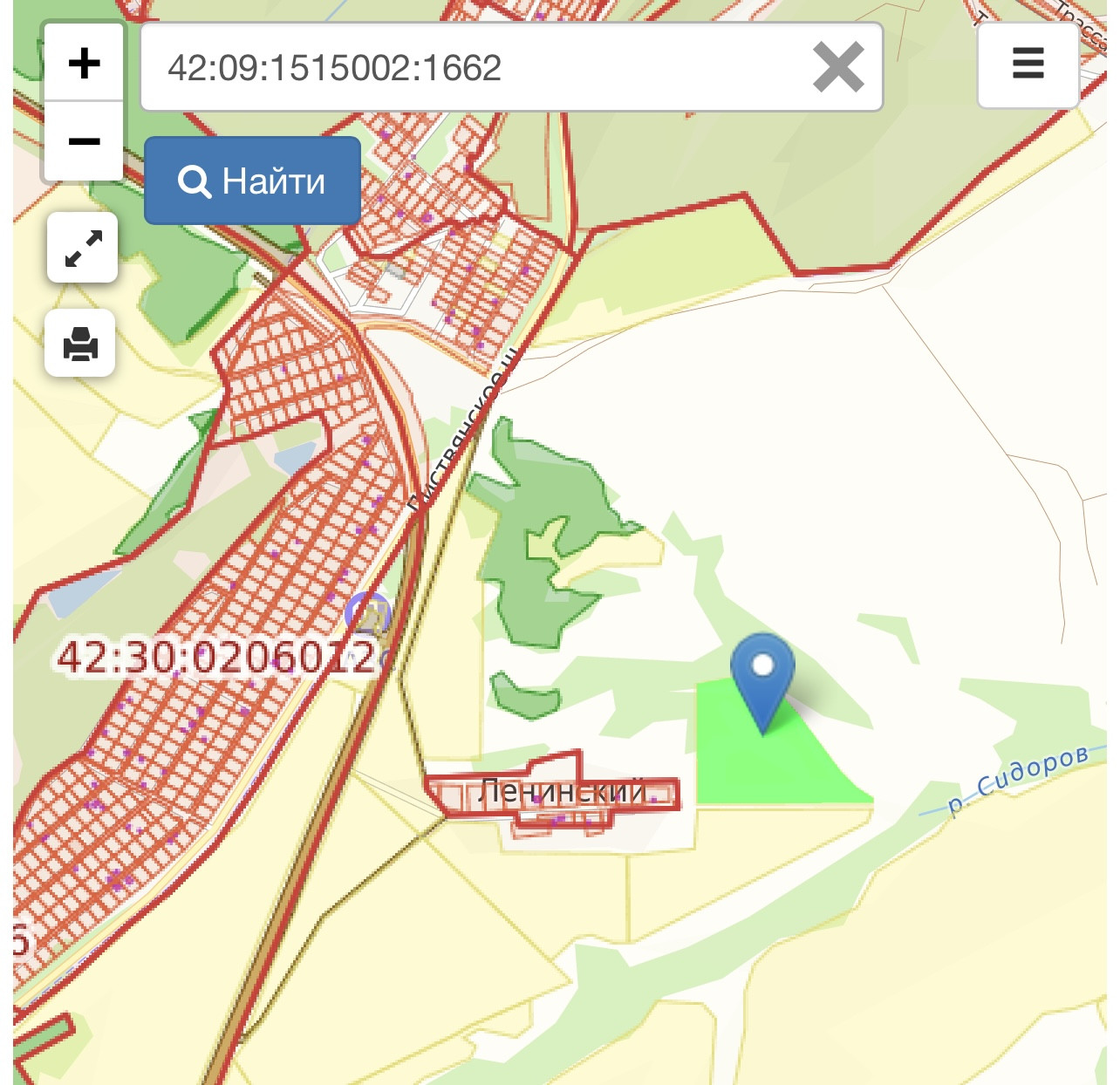Zoom in the map

pyautogui.click(x=84, y=63)
